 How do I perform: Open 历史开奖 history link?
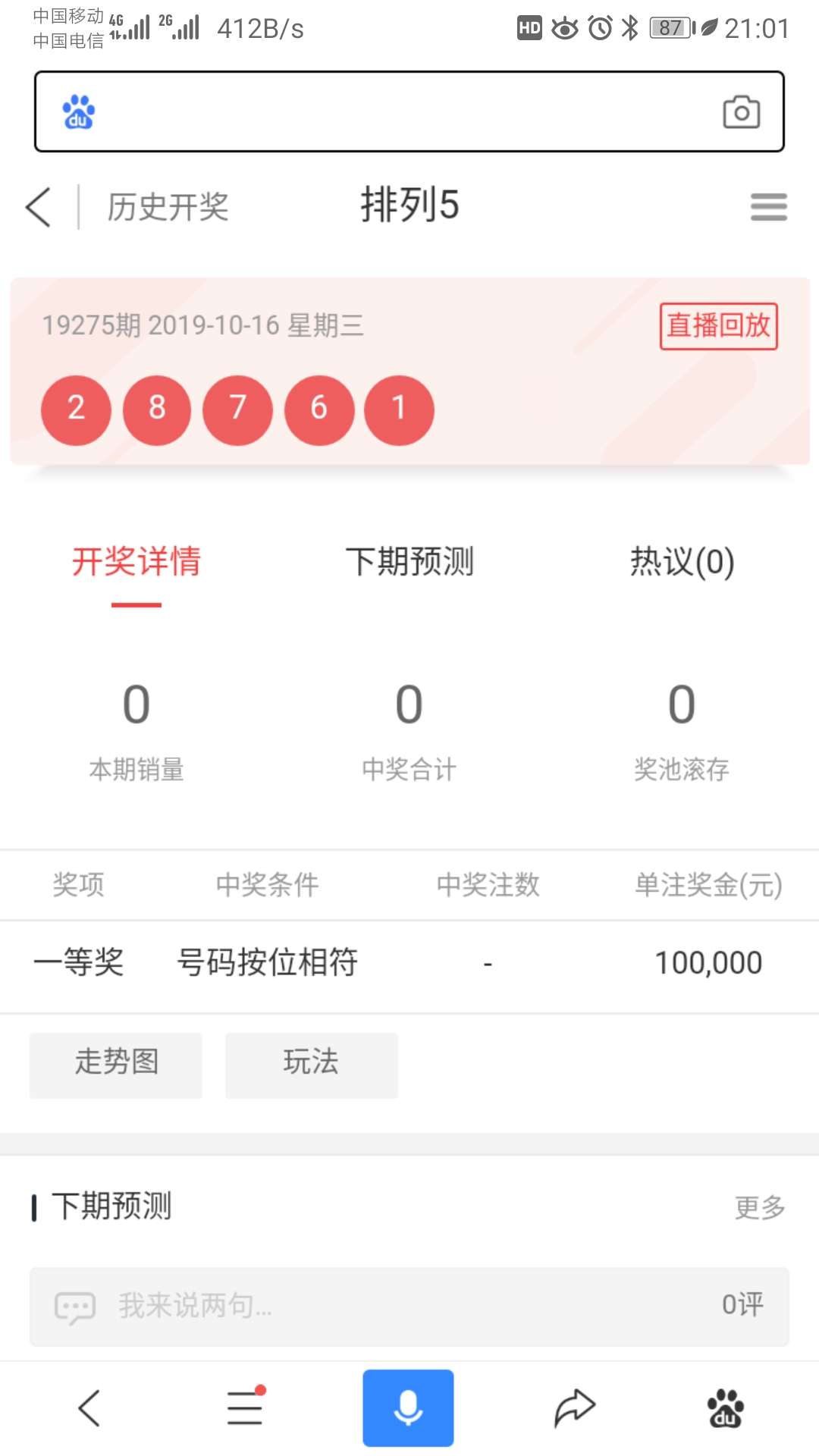tap(168, 207)
